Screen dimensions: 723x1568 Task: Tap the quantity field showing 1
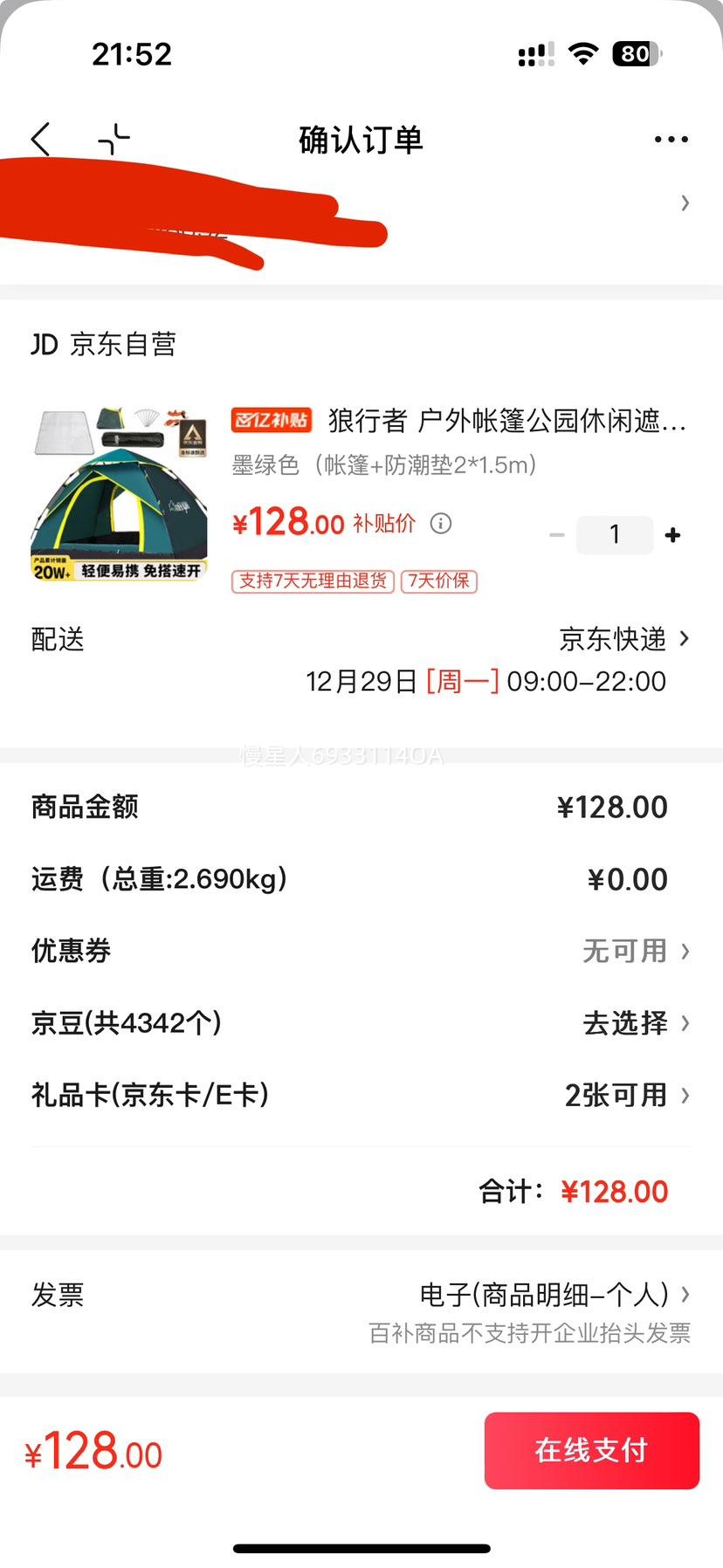[x=615, y=535]
